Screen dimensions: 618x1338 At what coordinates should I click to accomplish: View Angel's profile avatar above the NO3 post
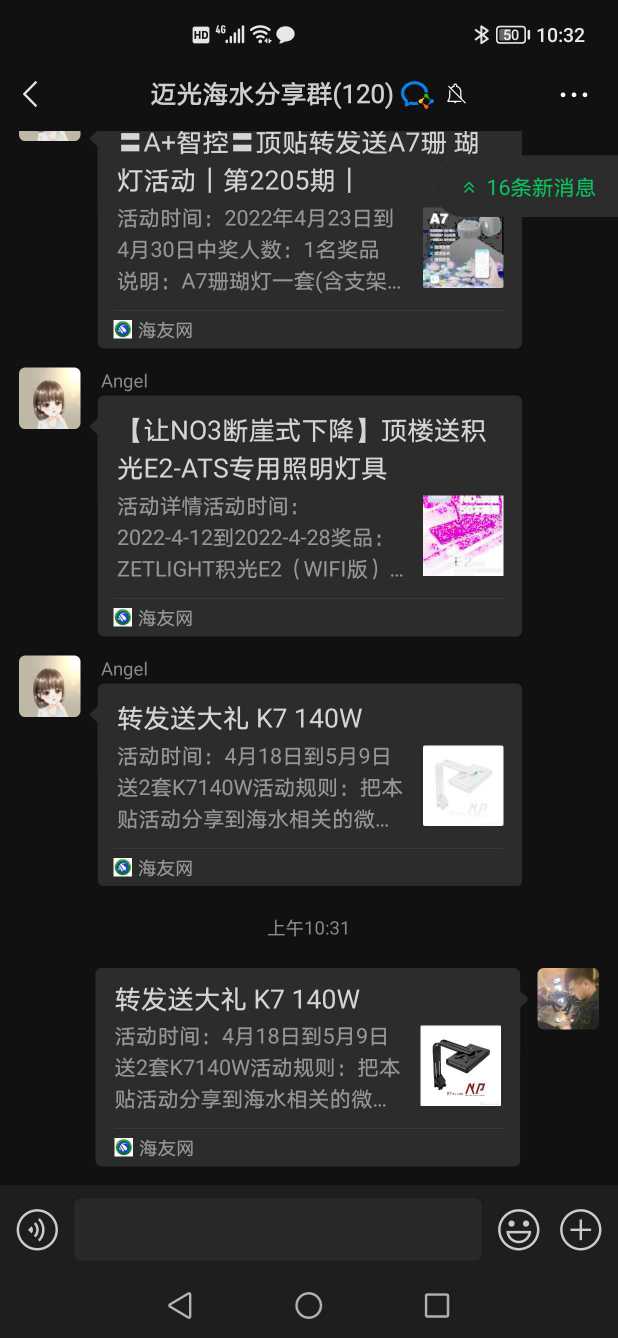50,398
